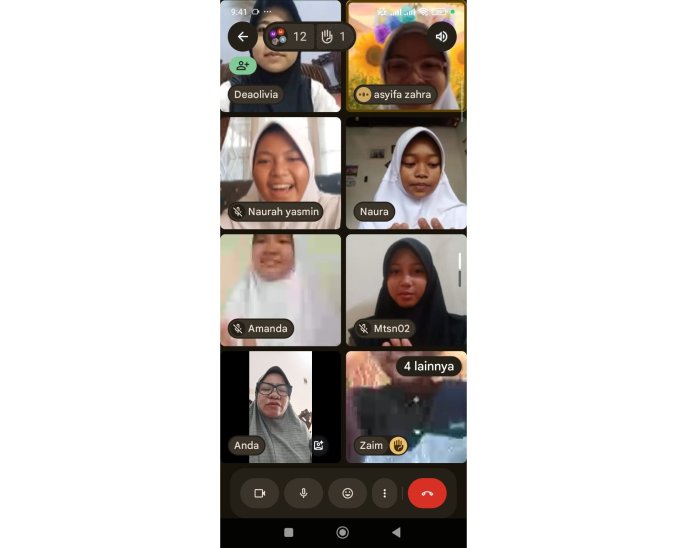
Task: Tap the system home button
Action: 342,532
